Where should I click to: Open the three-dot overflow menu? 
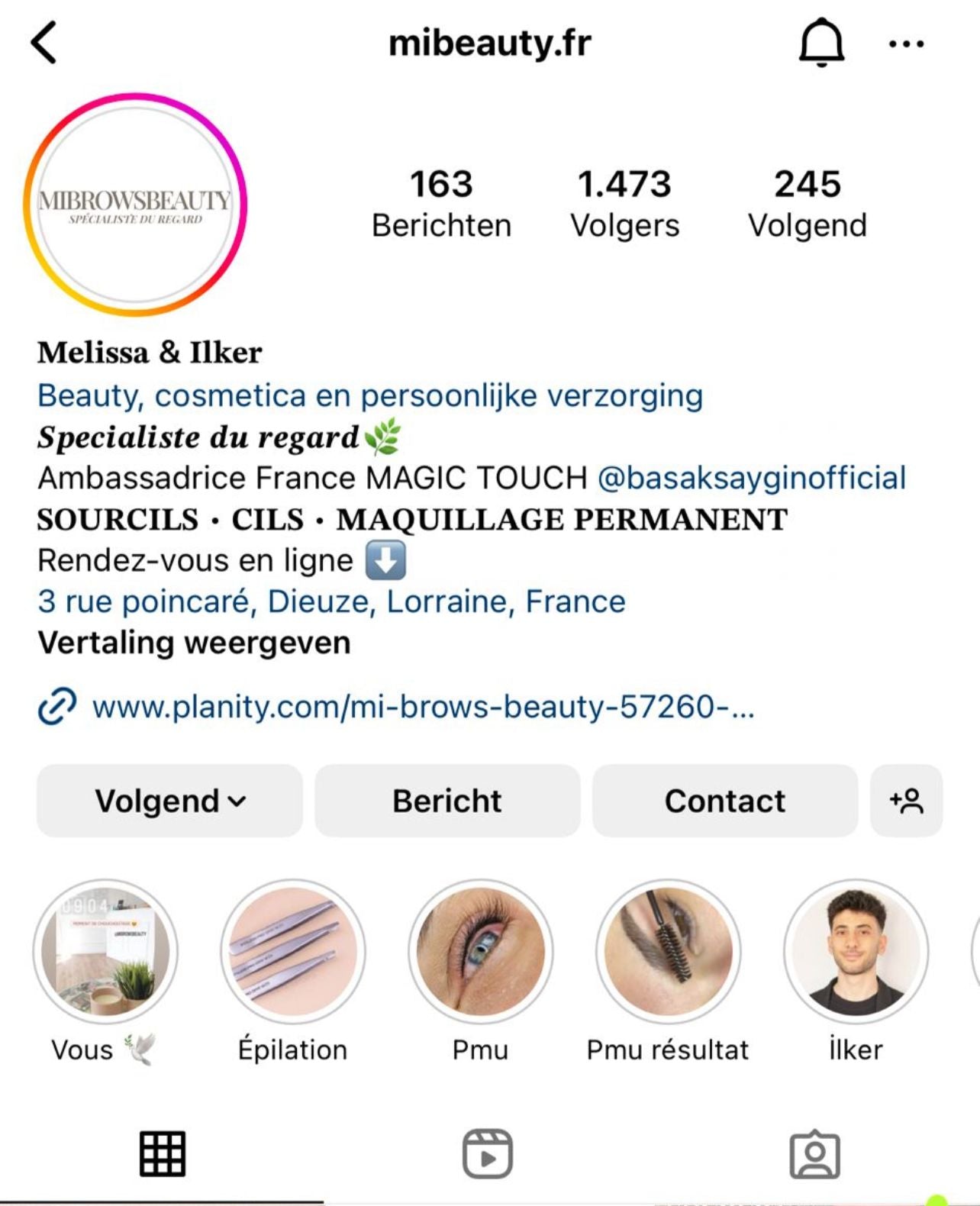point(906,44)
